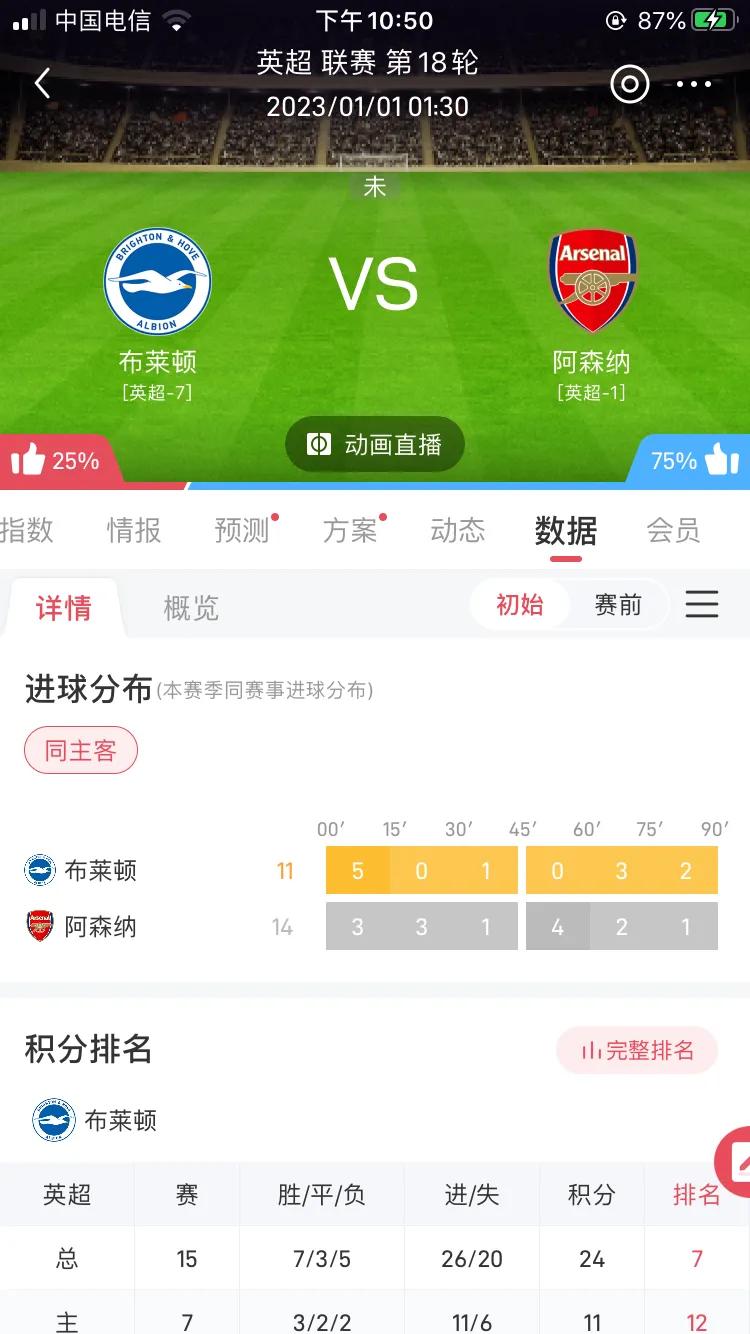This screenshot has width=750, height=1334.
Task: Click the record/focus circle icon top right
Action: click(x=629, y=84)
